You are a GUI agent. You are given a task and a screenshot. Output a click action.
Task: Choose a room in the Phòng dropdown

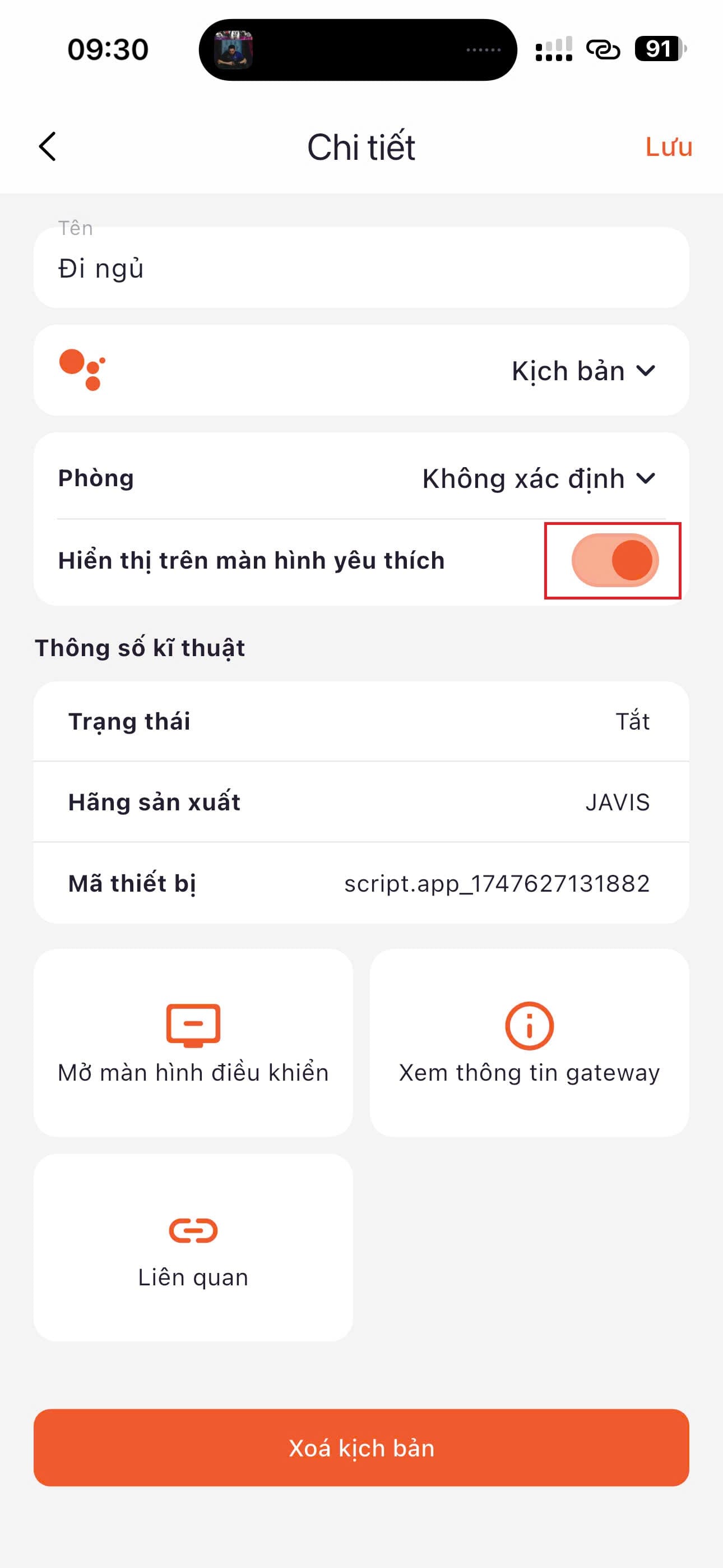538,478
